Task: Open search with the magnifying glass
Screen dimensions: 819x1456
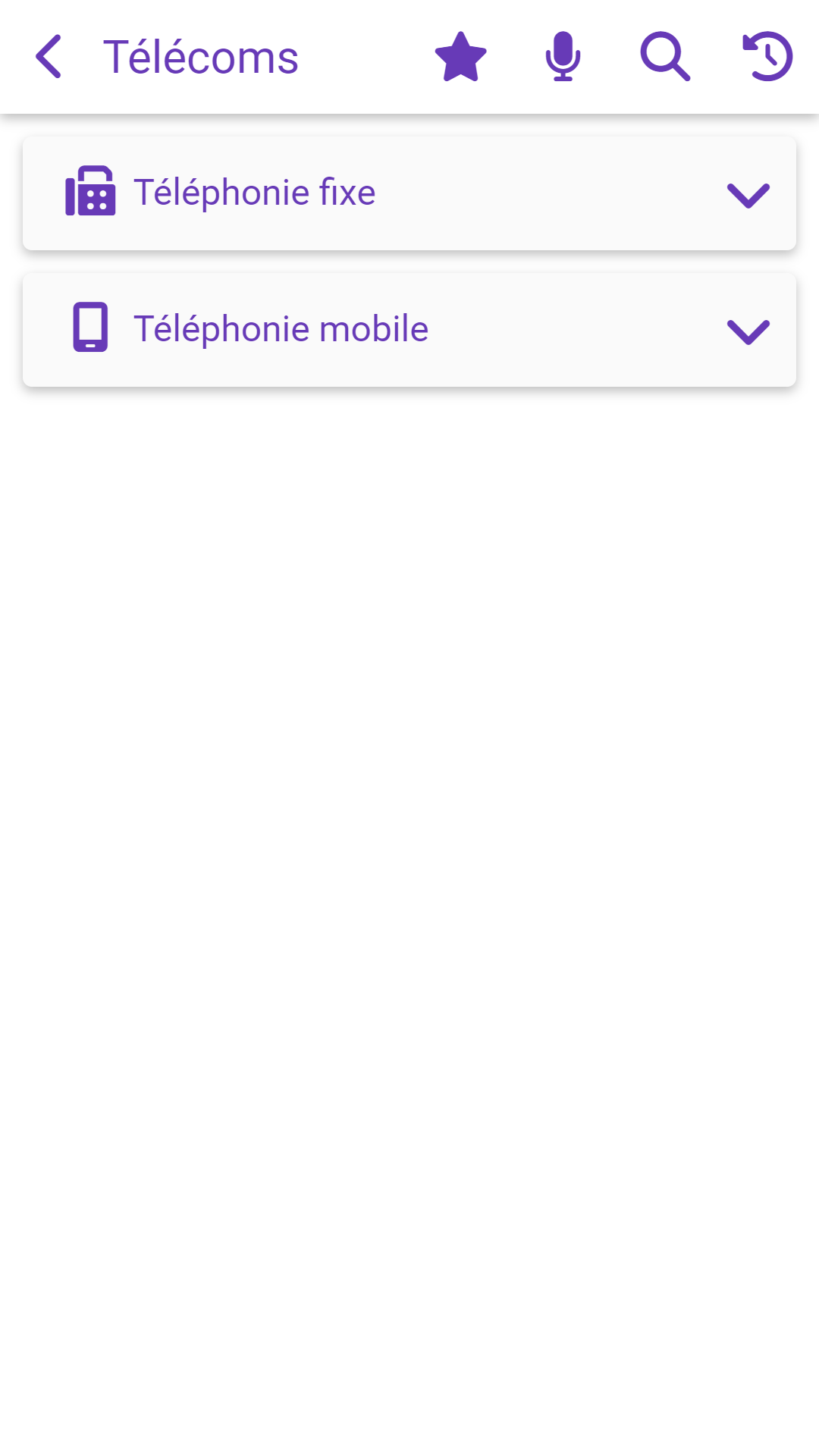Action: point(665,57)
